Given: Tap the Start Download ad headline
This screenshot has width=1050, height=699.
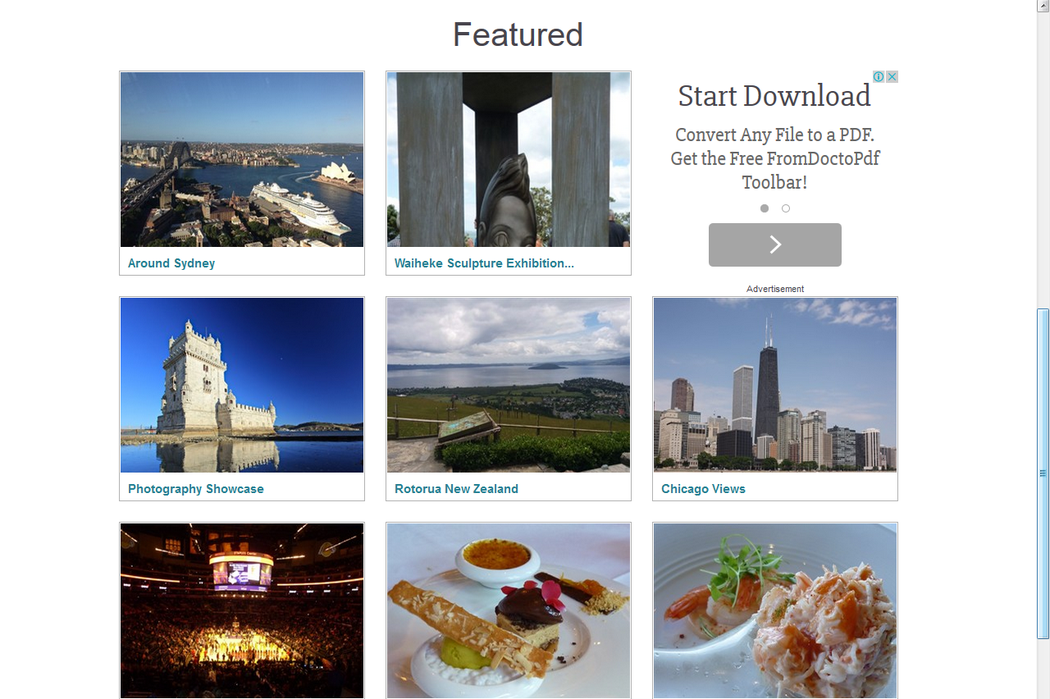Looking at the screenshot, I should (x=774, y=96).
